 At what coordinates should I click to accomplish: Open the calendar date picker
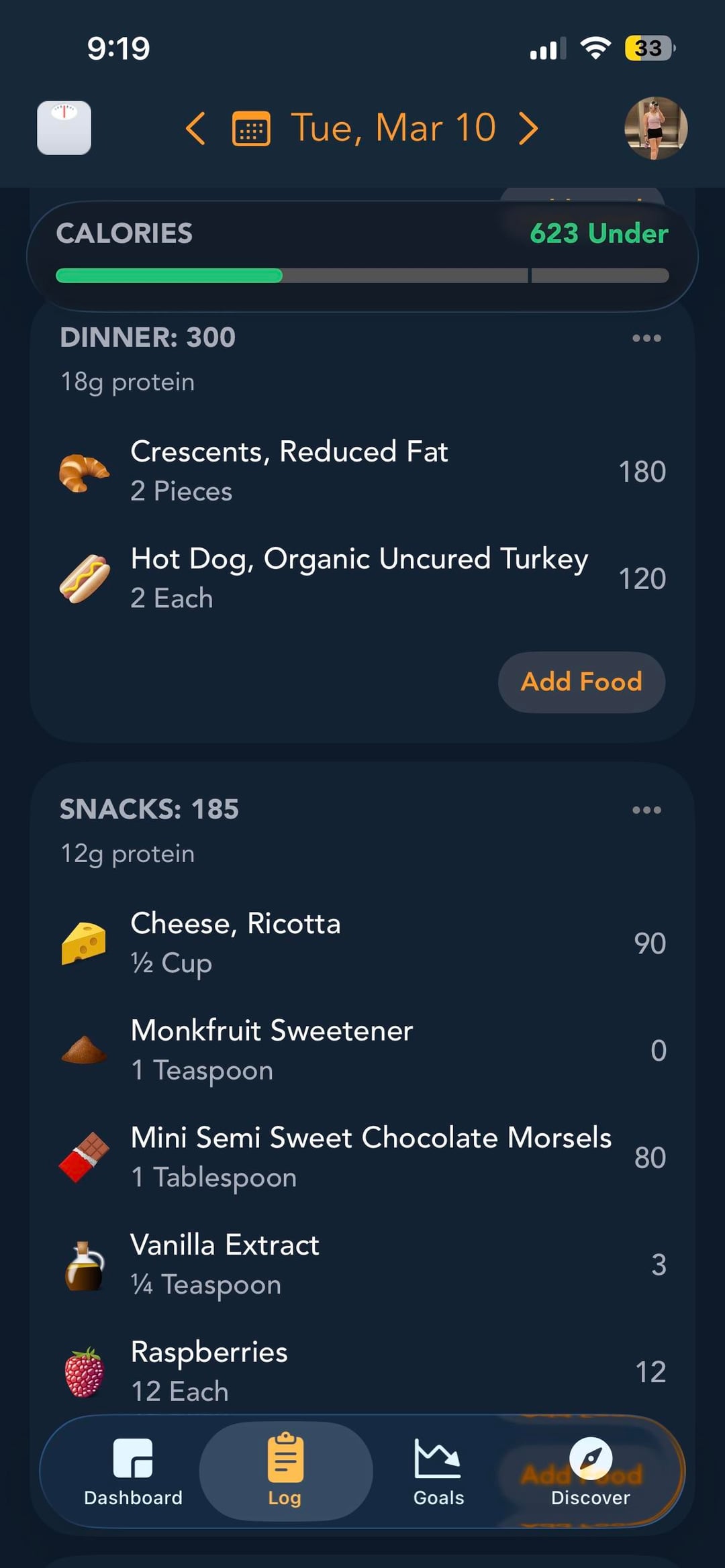click(x=251, y=128)
